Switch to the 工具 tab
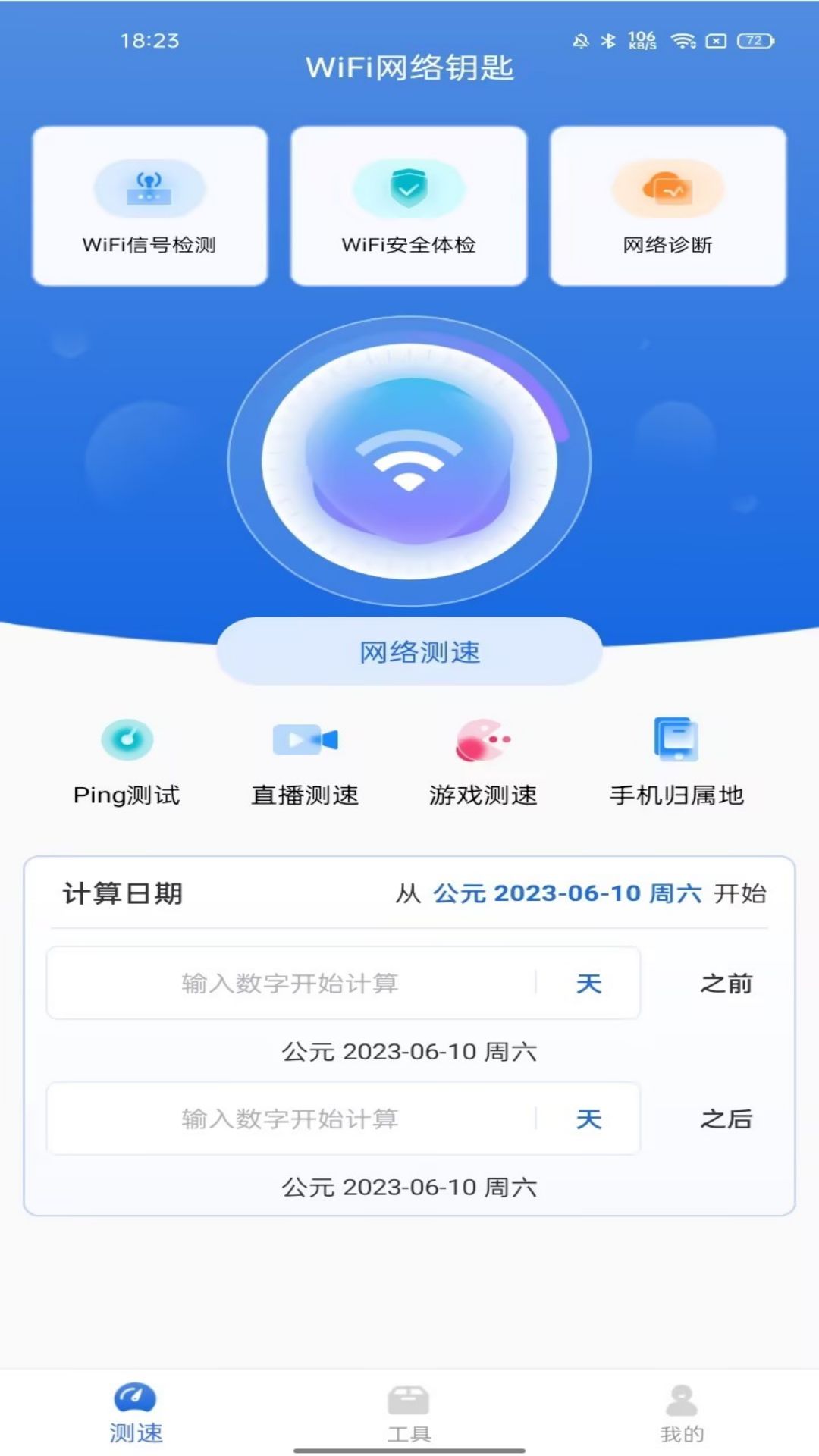 tap(409, 1414)
